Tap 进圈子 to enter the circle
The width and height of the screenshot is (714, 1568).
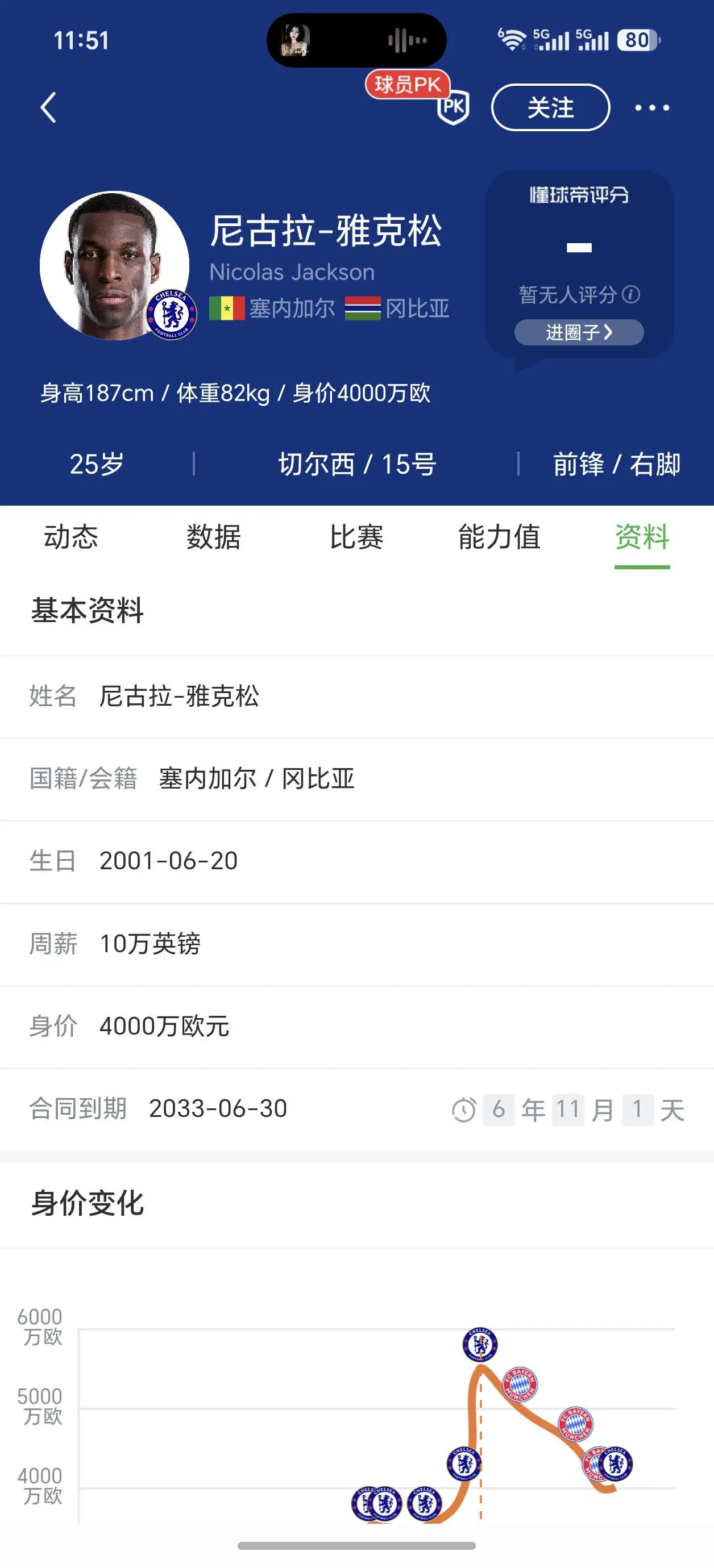pos(579,332)
